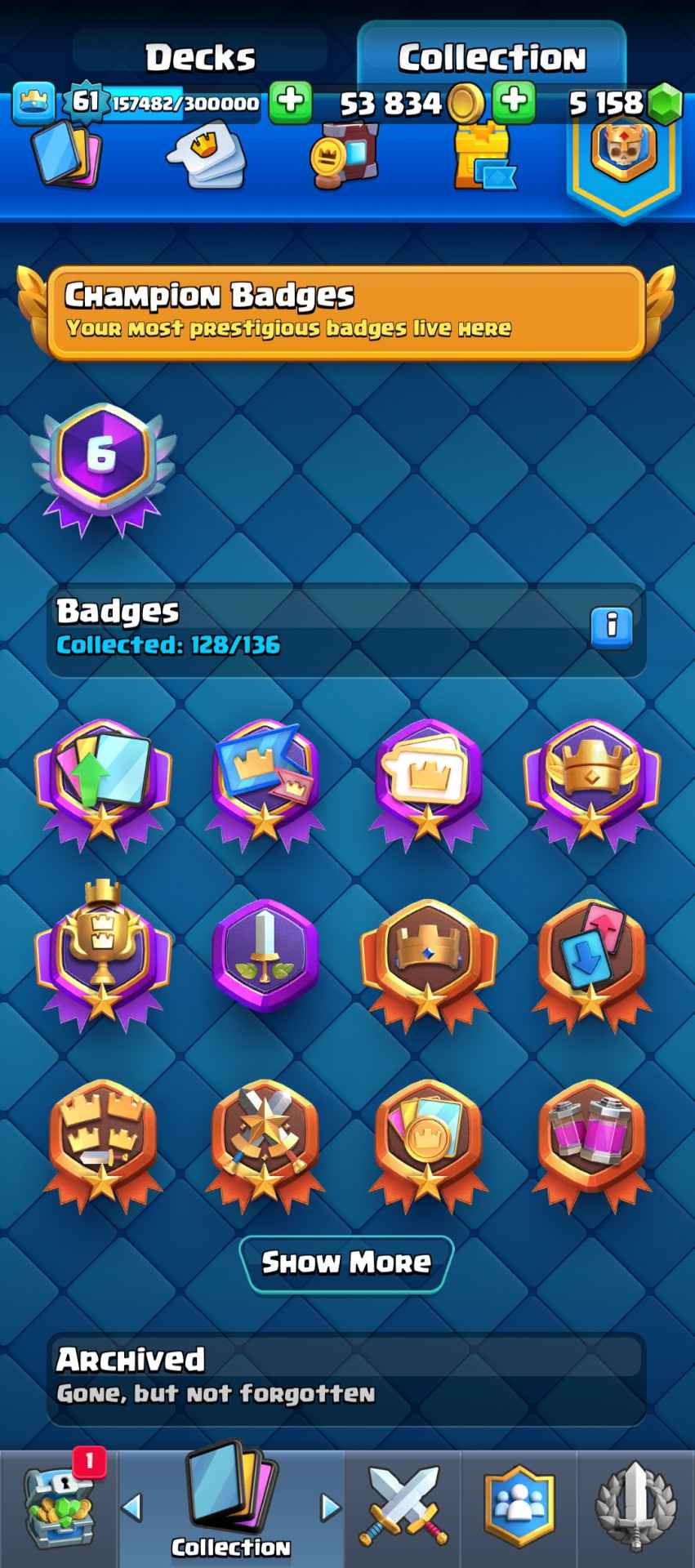View the gold trophy badge
Viewport: 695px width, 1568px height.
(101, 951)
